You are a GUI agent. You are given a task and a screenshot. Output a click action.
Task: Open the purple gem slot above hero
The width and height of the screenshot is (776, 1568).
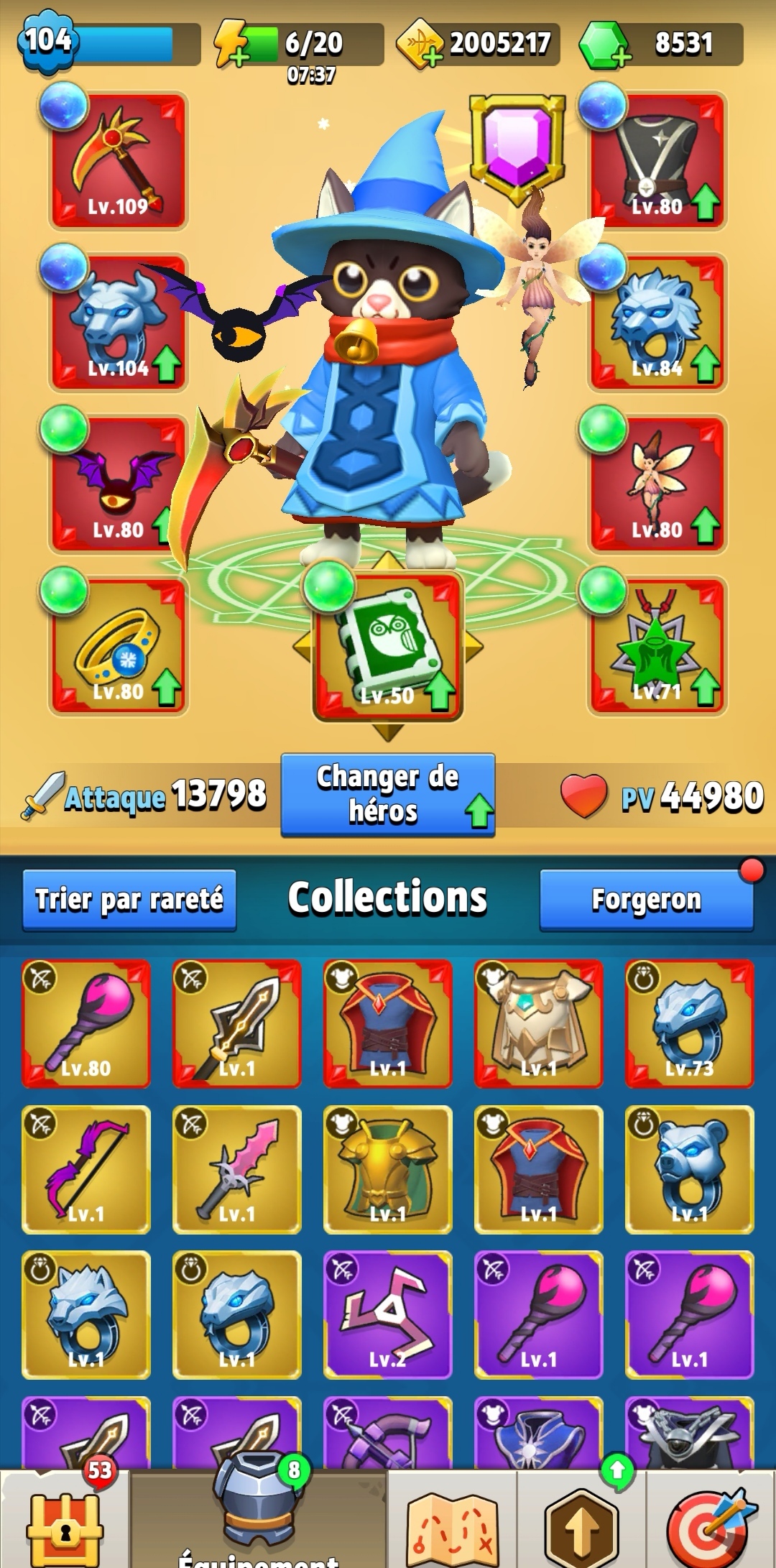tap(517, 142)
